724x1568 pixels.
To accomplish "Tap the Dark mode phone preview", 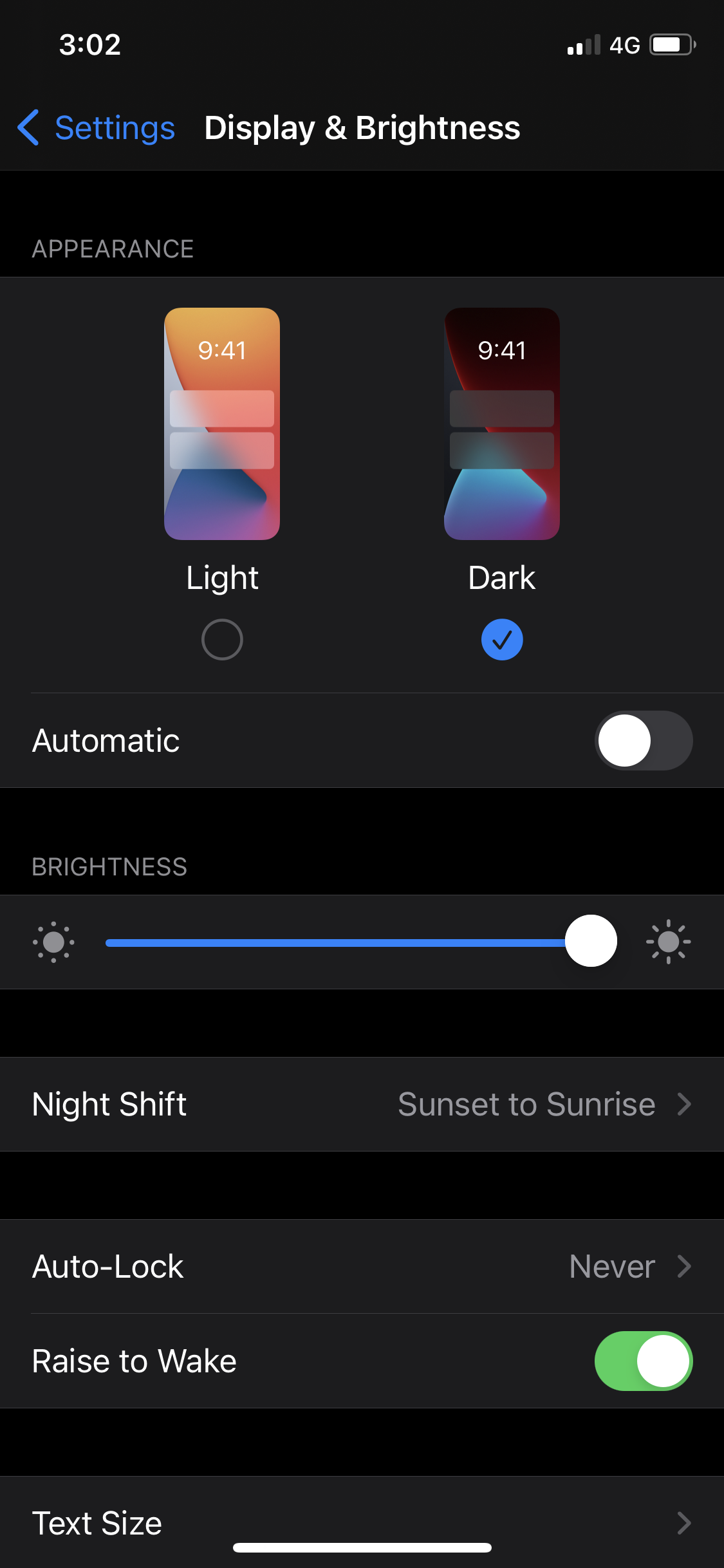I will click(502, 424).
